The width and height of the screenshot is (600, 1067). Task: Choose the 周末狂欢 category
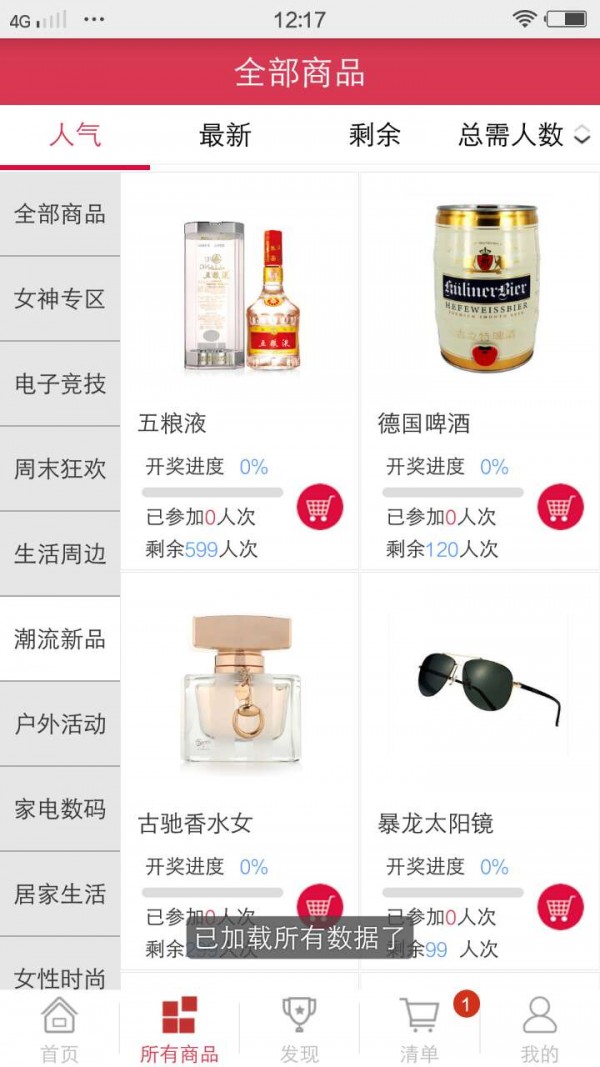[x=60, y=469]
